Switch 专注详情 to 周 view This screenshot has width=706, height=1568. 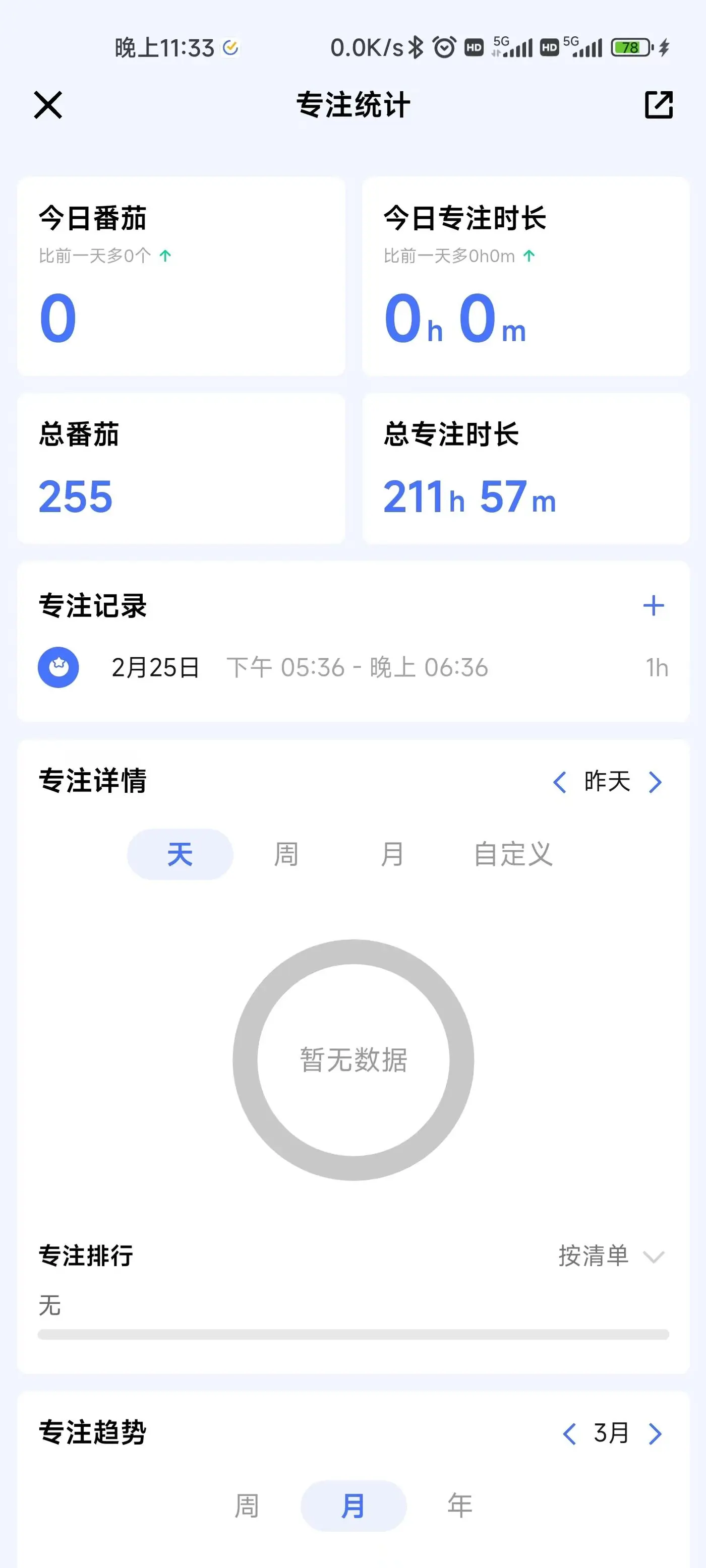[286, 854]
